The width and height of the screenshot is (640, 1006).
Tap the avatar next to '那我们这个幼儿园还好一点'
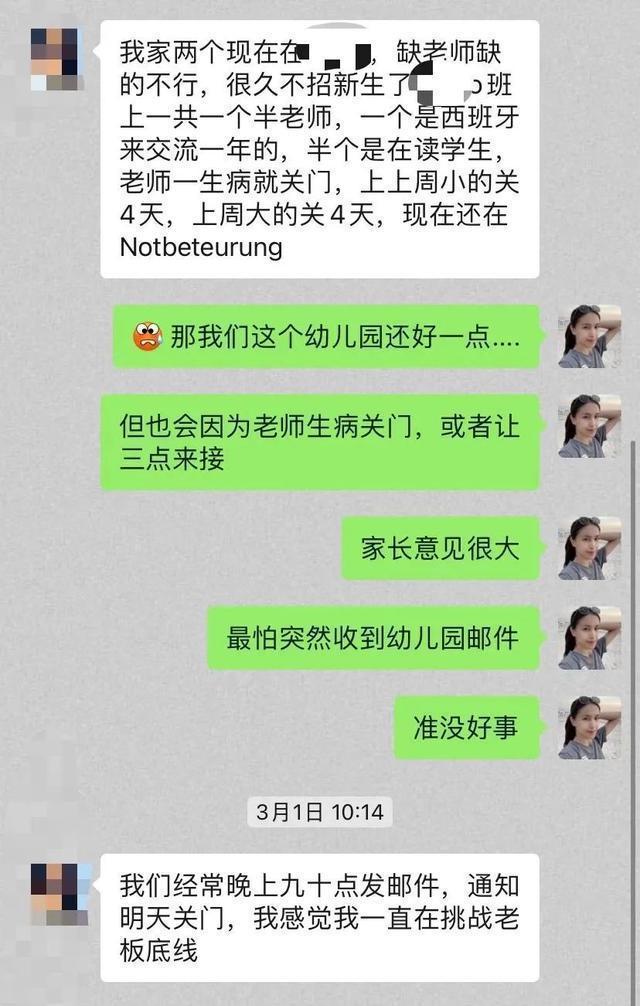tap(589, 337)
